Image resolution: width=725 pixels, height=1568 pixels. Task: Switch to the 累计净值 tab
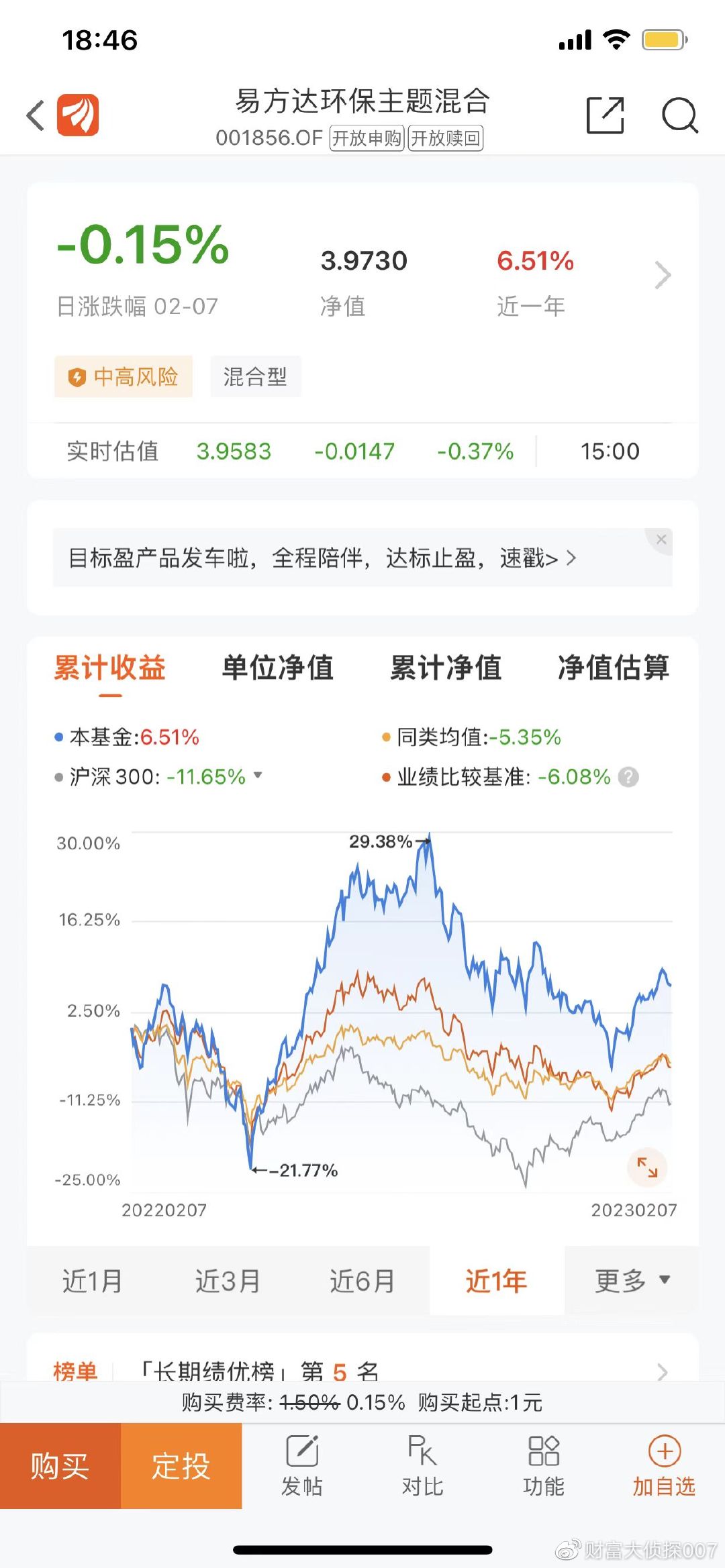(446, 668)
